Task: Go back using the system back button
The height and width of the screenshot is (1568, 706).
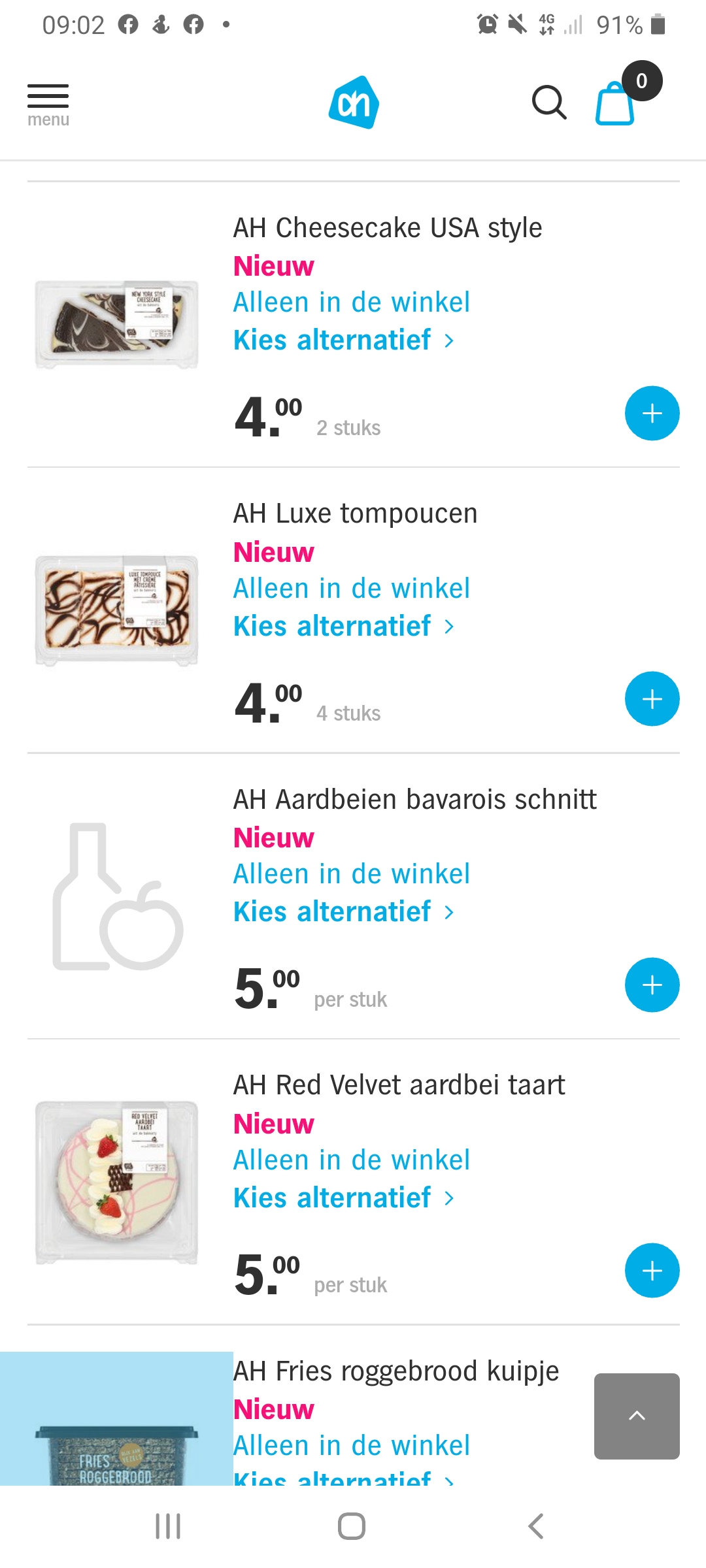Action: [536, 1526]
